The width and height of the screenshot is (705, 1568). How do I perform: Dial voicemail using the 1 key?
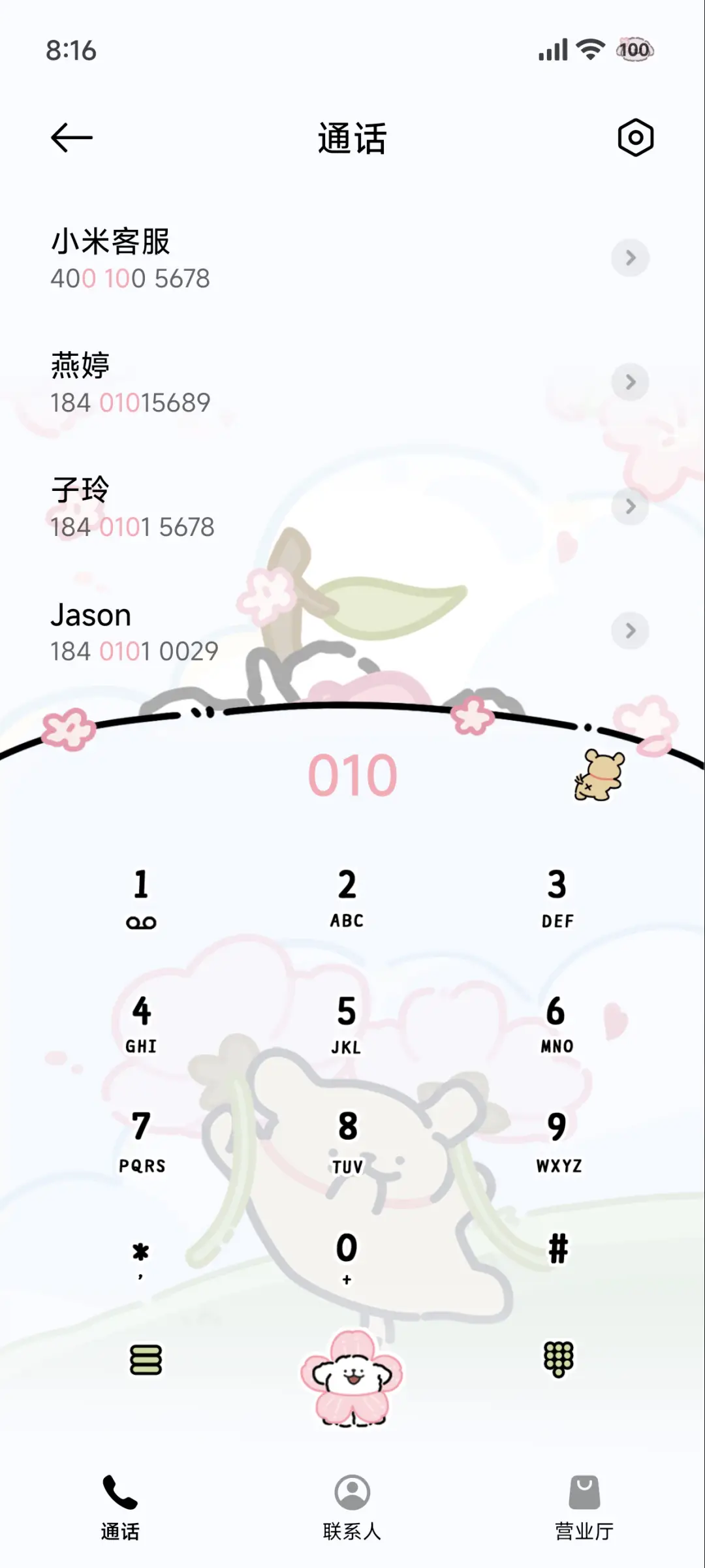pos(142,897)
